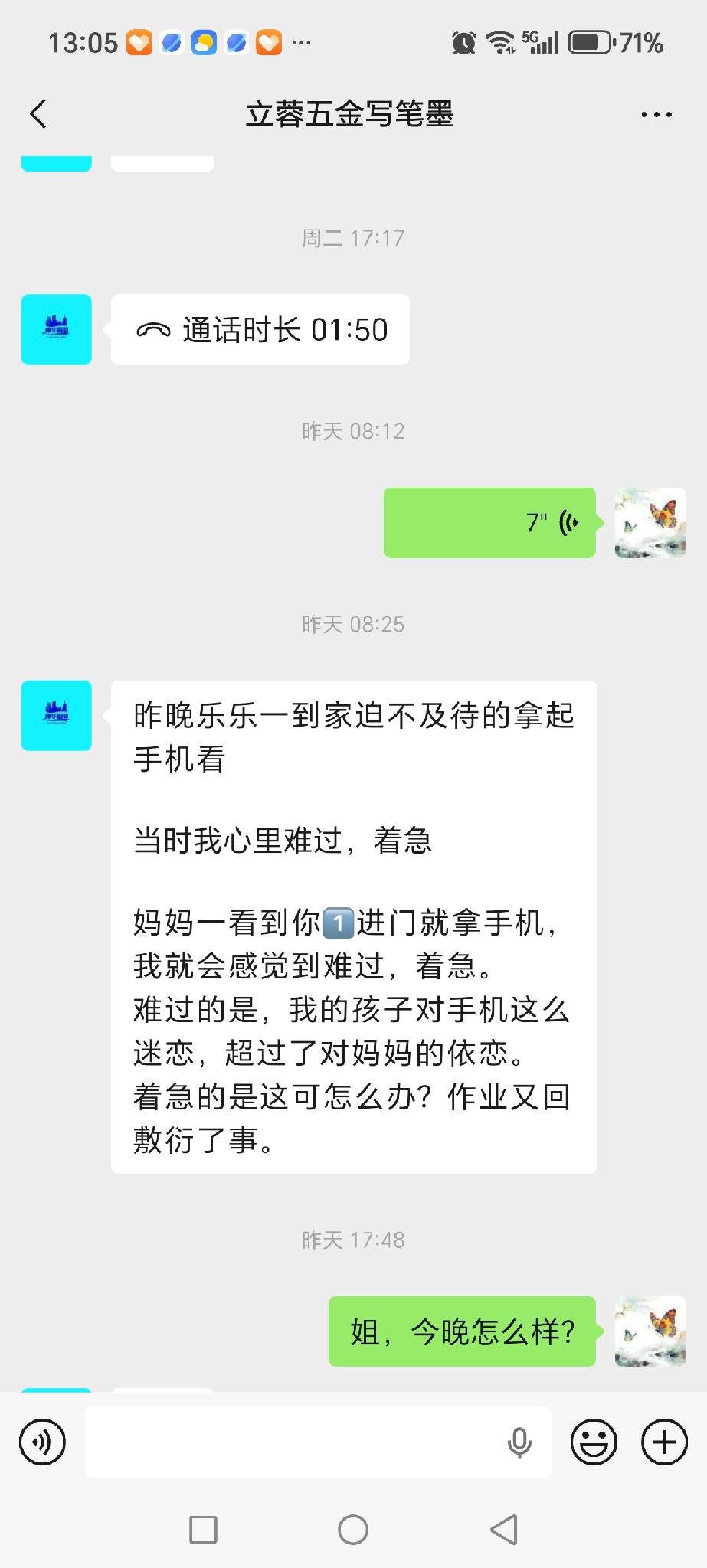The height and width of the screenshot is (1568, 707).
Task: Open the emoji picker
Action: [x=594, y=1442]
